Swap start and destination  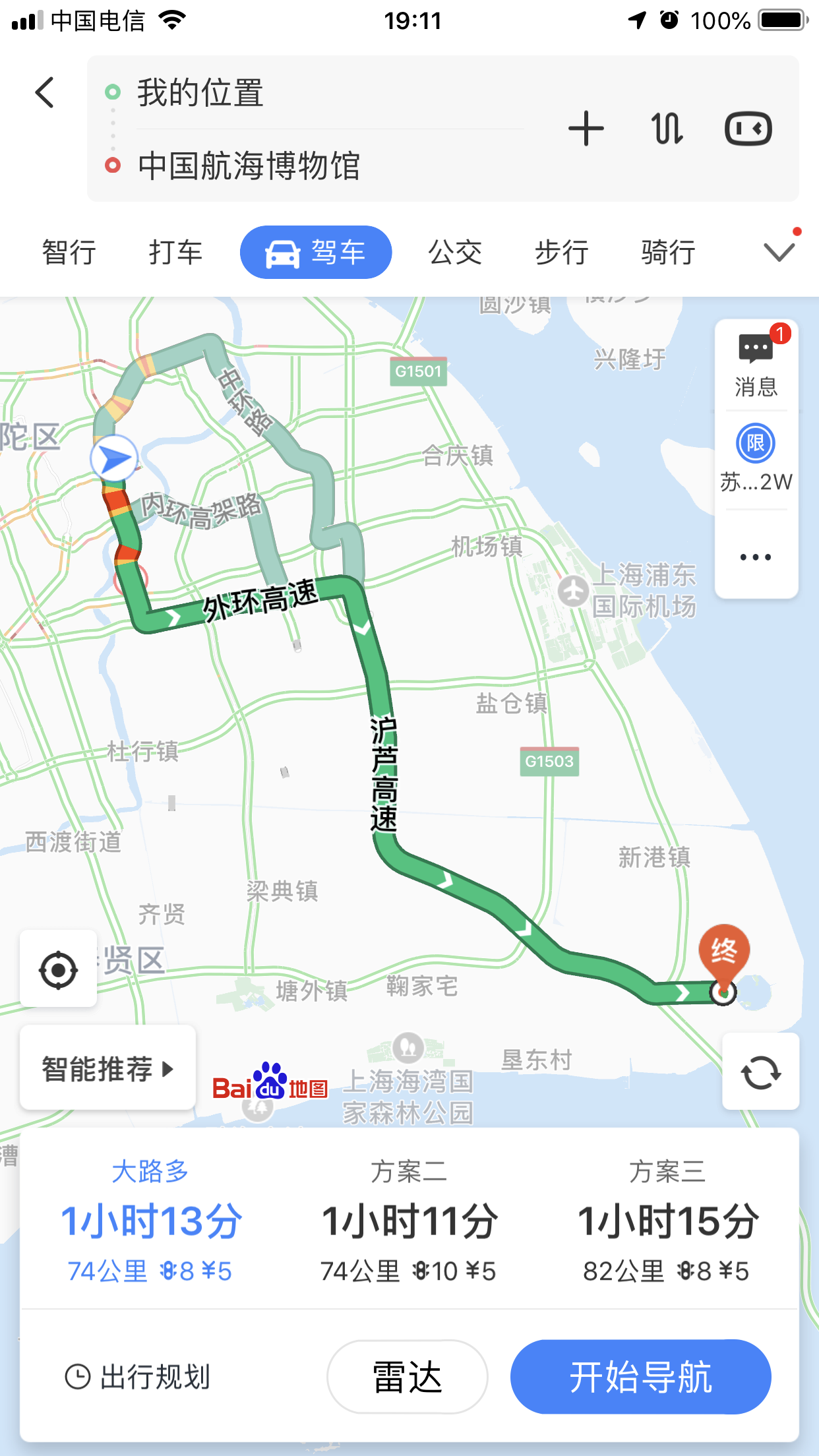coord(667,129)
